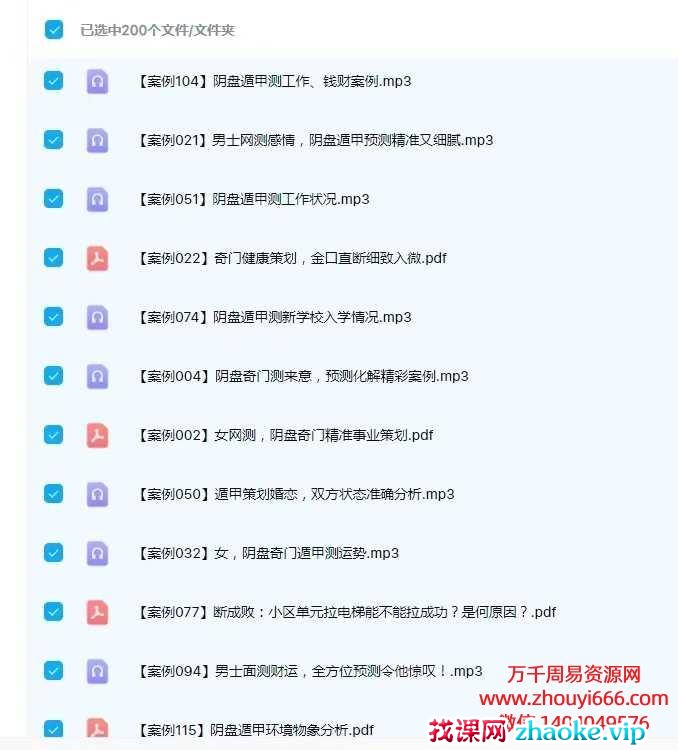Deselect checkbox for 案例032 测运势 mp3
Viewport: 678px width, 750px height.
pyautogui.click(x=54, y=553)
